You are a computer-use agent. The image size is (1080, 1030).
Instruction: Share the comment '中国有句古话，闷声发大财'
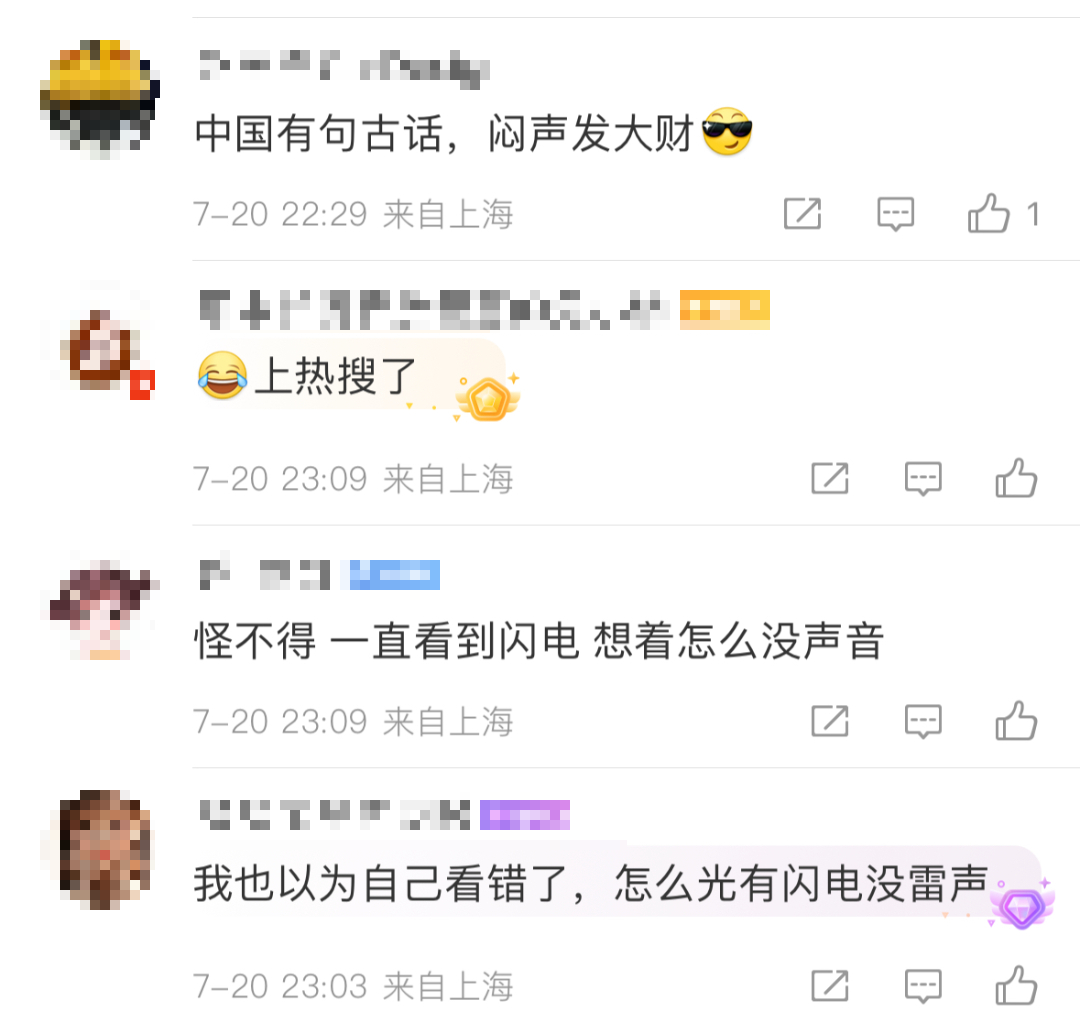pyautogui.click(x=802, y=214)
